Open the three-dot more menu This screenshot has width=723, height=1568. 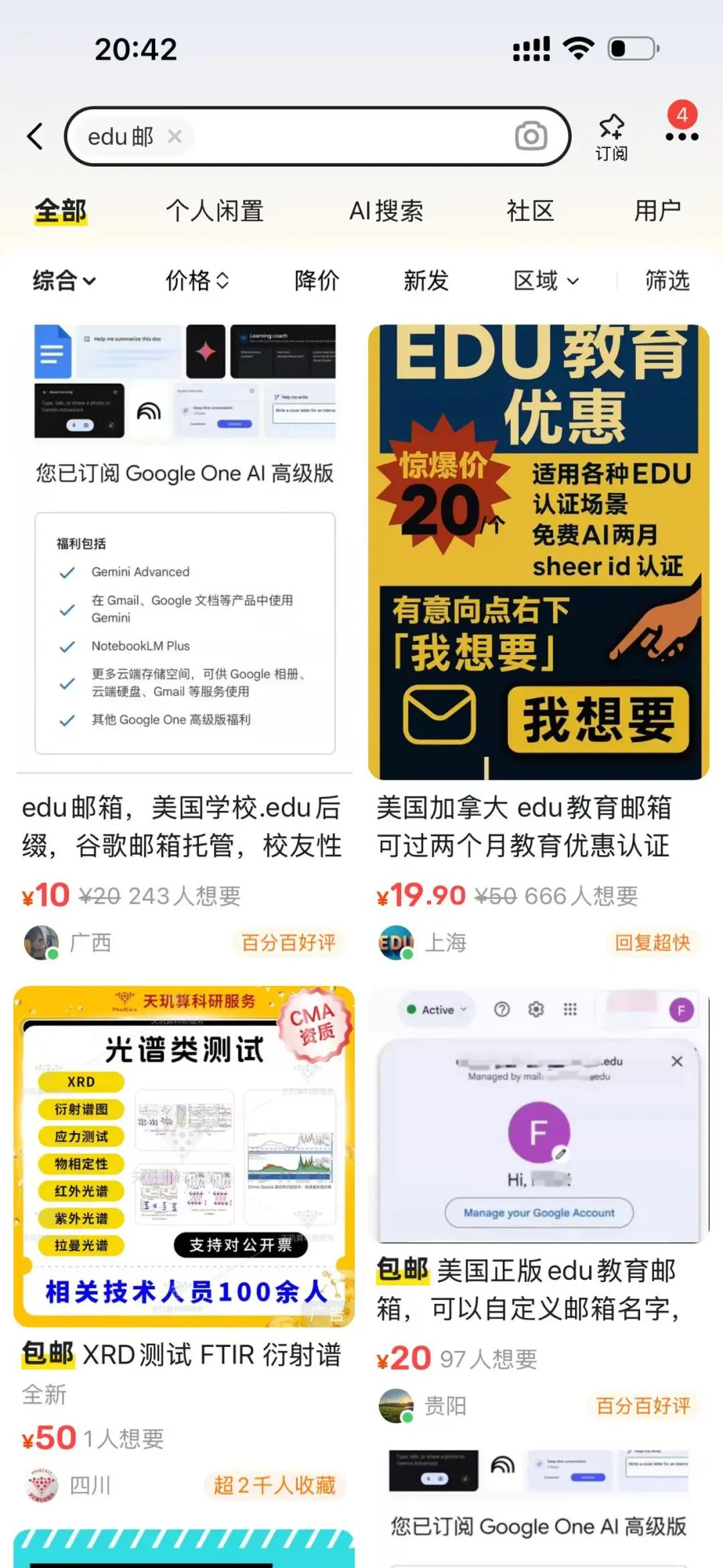681,137
